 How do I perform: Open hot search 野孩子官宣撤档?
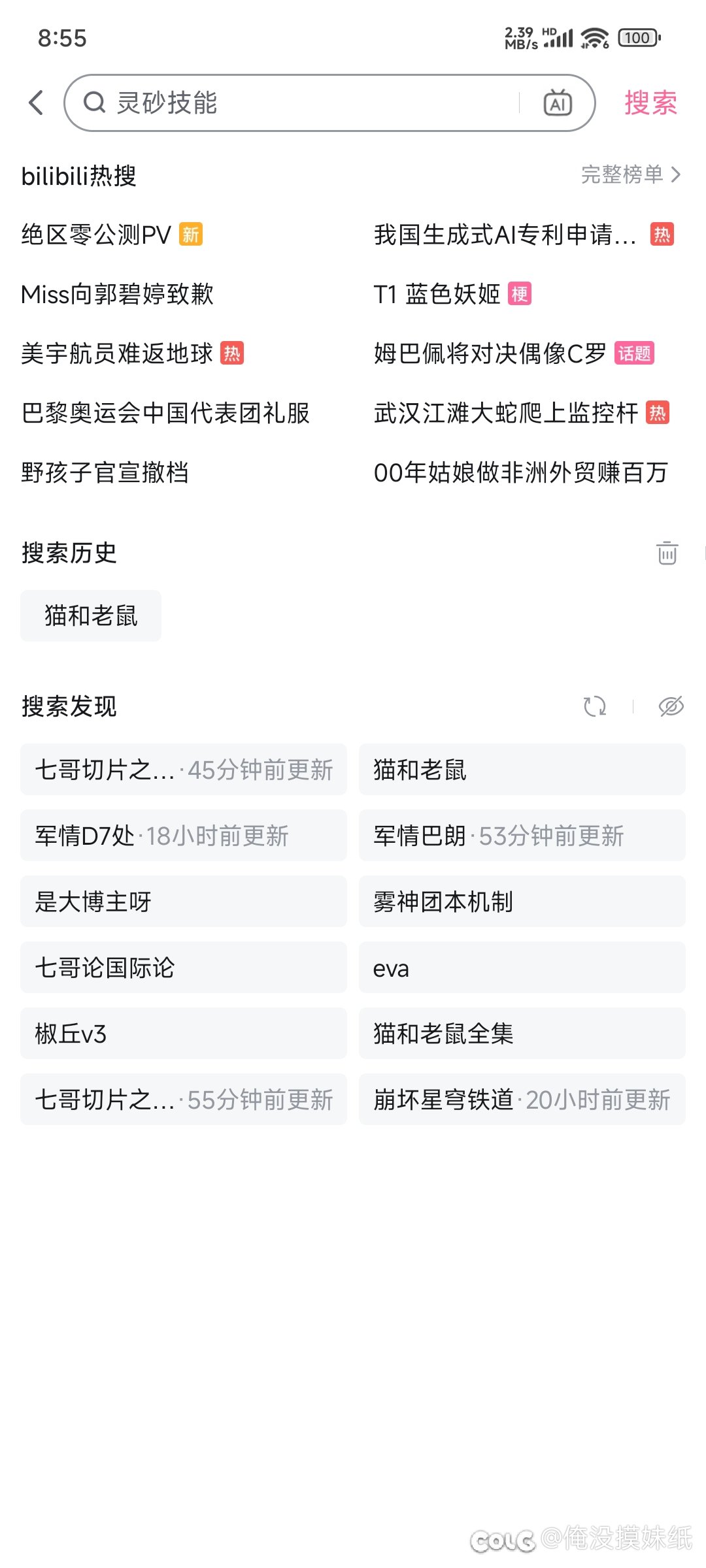[x=105, y=472]
